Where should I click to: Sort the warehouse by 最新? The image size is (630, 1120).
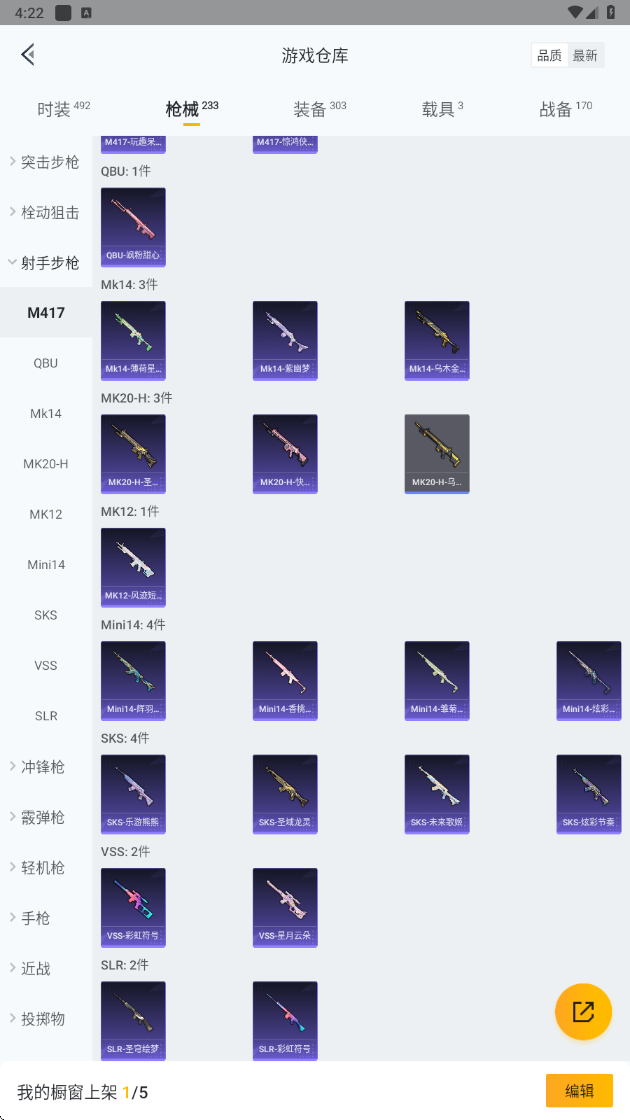(585, 56)
